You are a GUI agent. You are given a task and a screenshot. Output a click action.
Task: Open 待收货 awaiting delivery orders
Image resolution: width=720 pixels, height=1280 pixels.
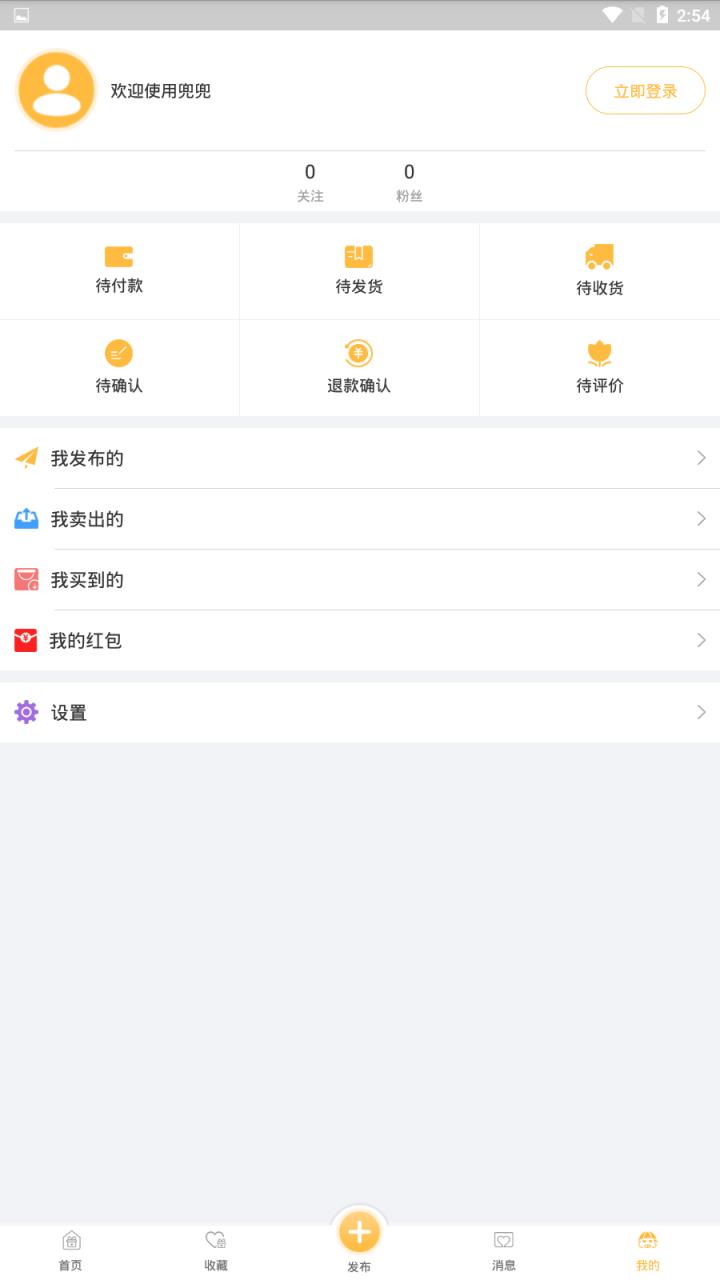click(599, 270)
